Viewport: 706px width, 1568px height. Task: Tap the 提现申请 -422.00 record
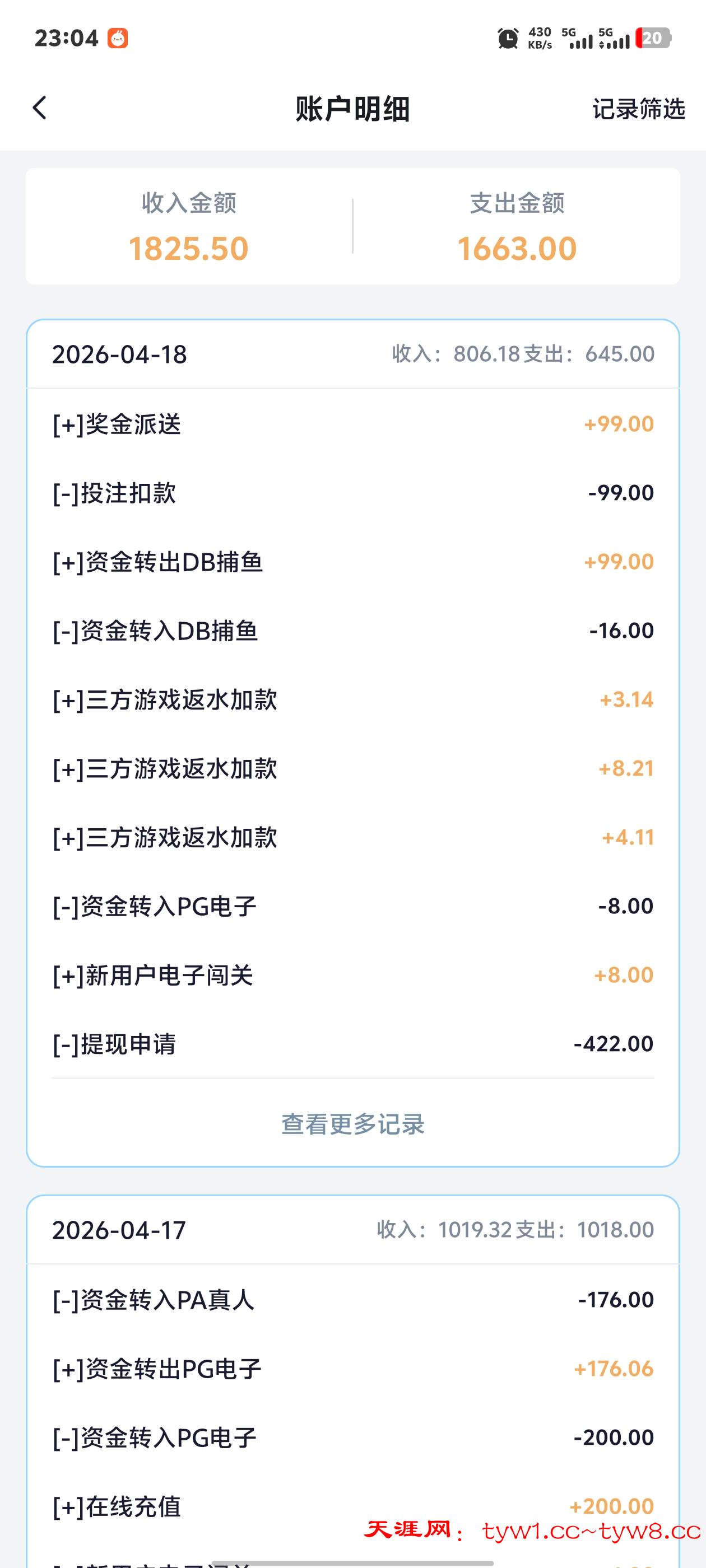(x=352, y=1043)
